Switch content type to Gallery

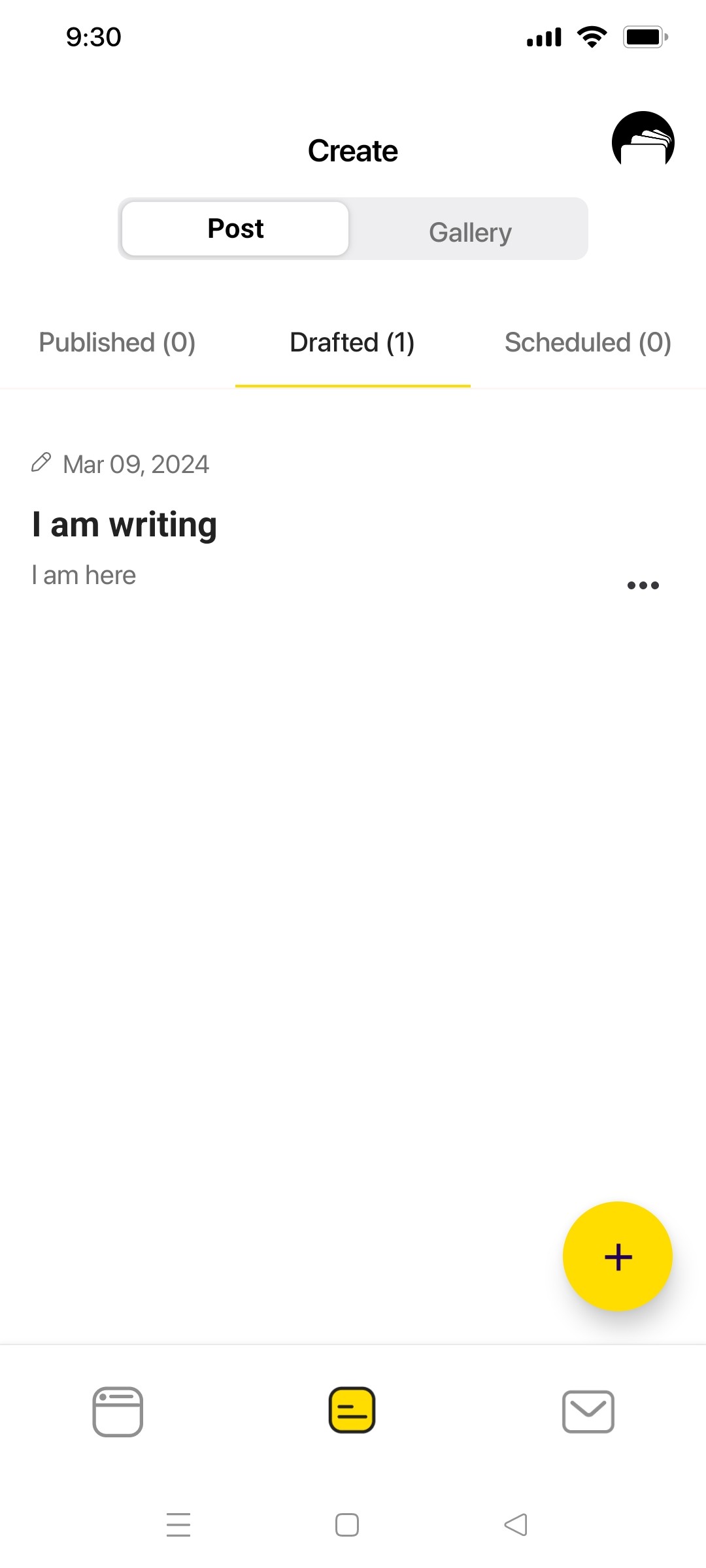point(470,230)
